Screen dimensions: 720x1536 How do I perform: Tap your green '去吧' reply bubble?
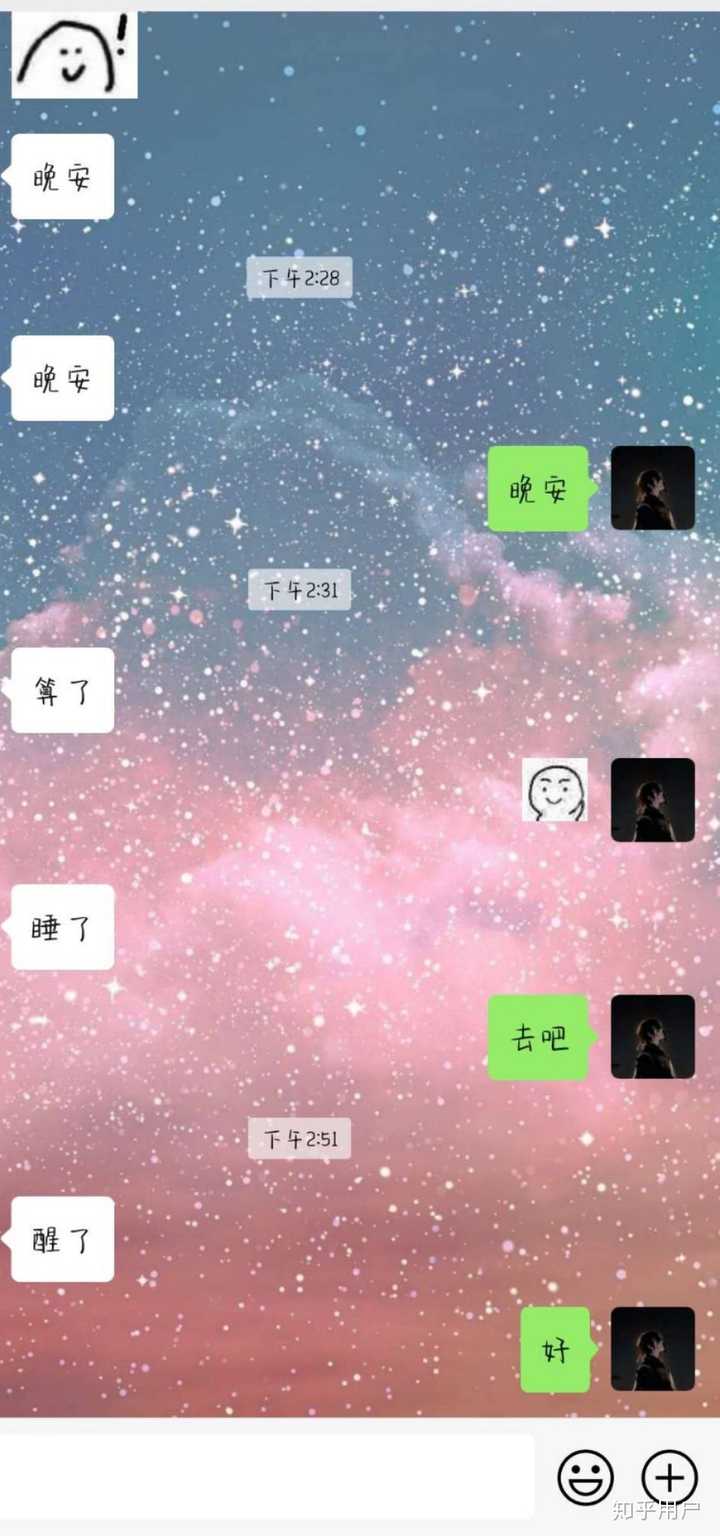(537, 1037)
